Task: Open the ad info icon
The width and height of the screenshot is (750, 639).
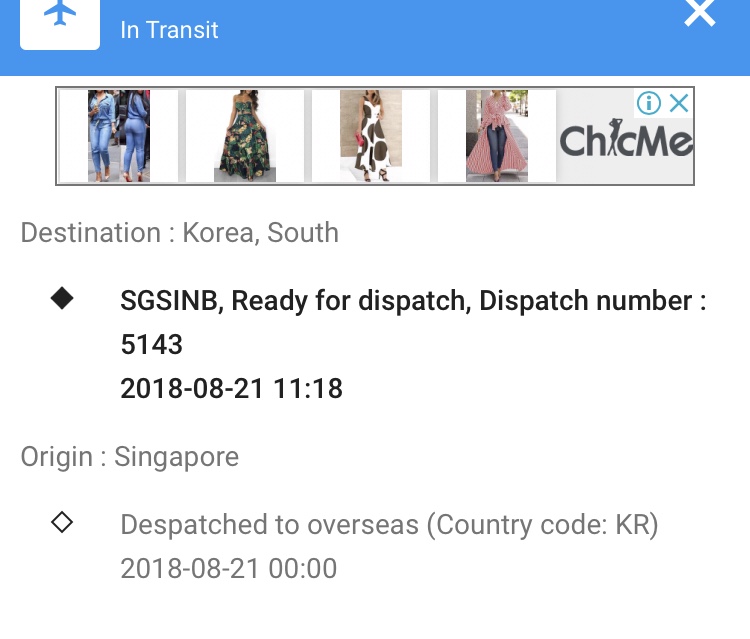Action: tap(649, 103)
